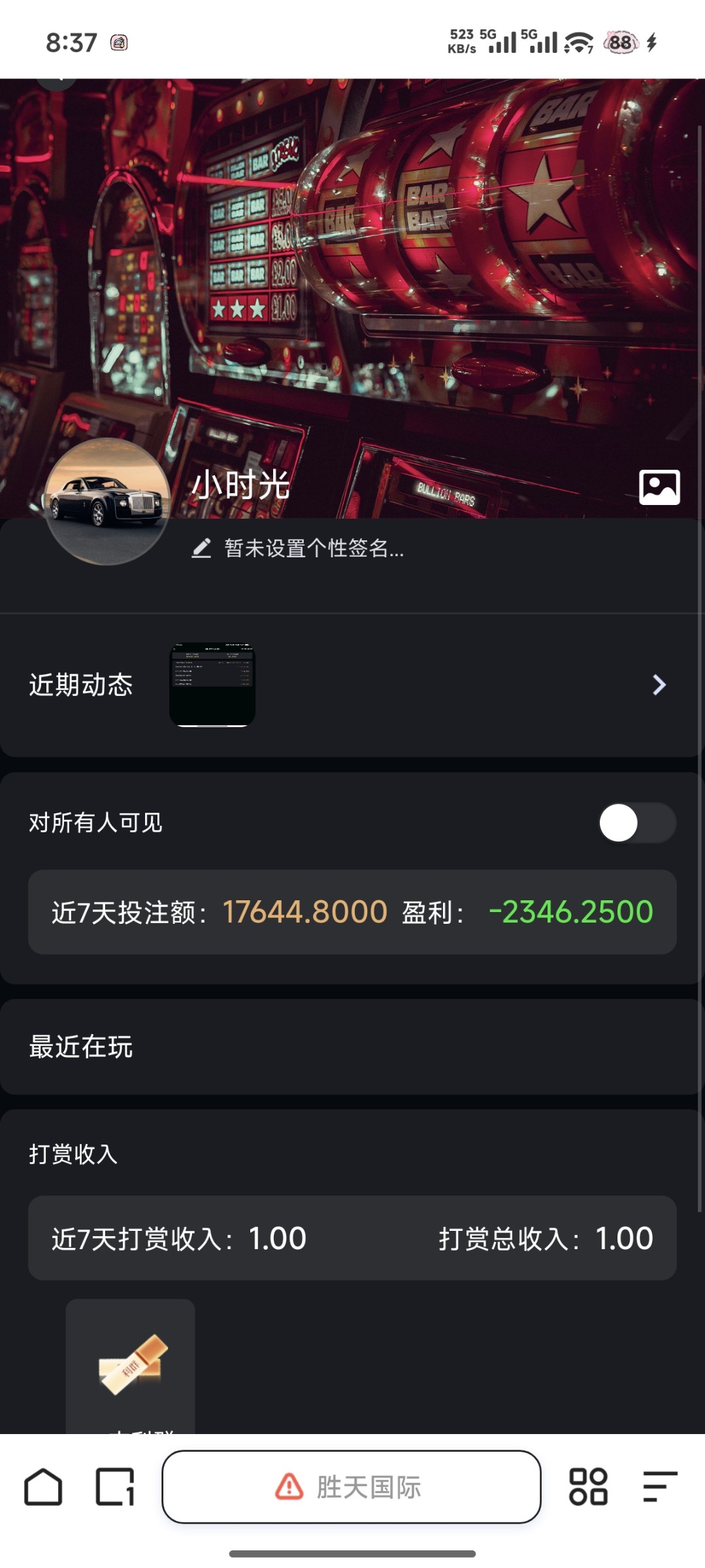The width and height of the screenshot is (705, 1568).
Task: Open the gift item under 打赏收入
Action: [131, 1367]
